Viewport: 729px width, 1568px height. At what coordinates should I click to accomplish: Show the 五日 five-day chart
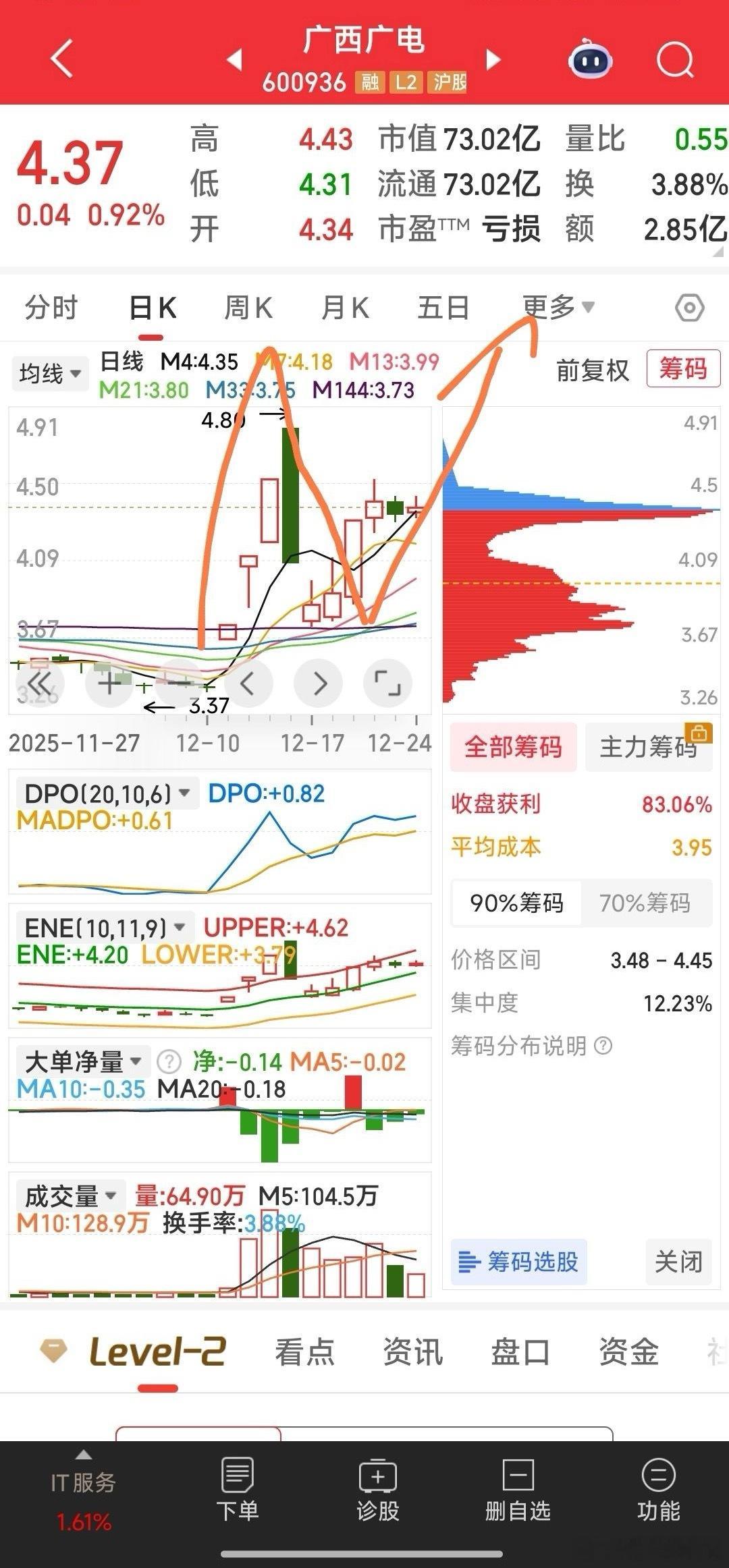[x=443, y=308]
